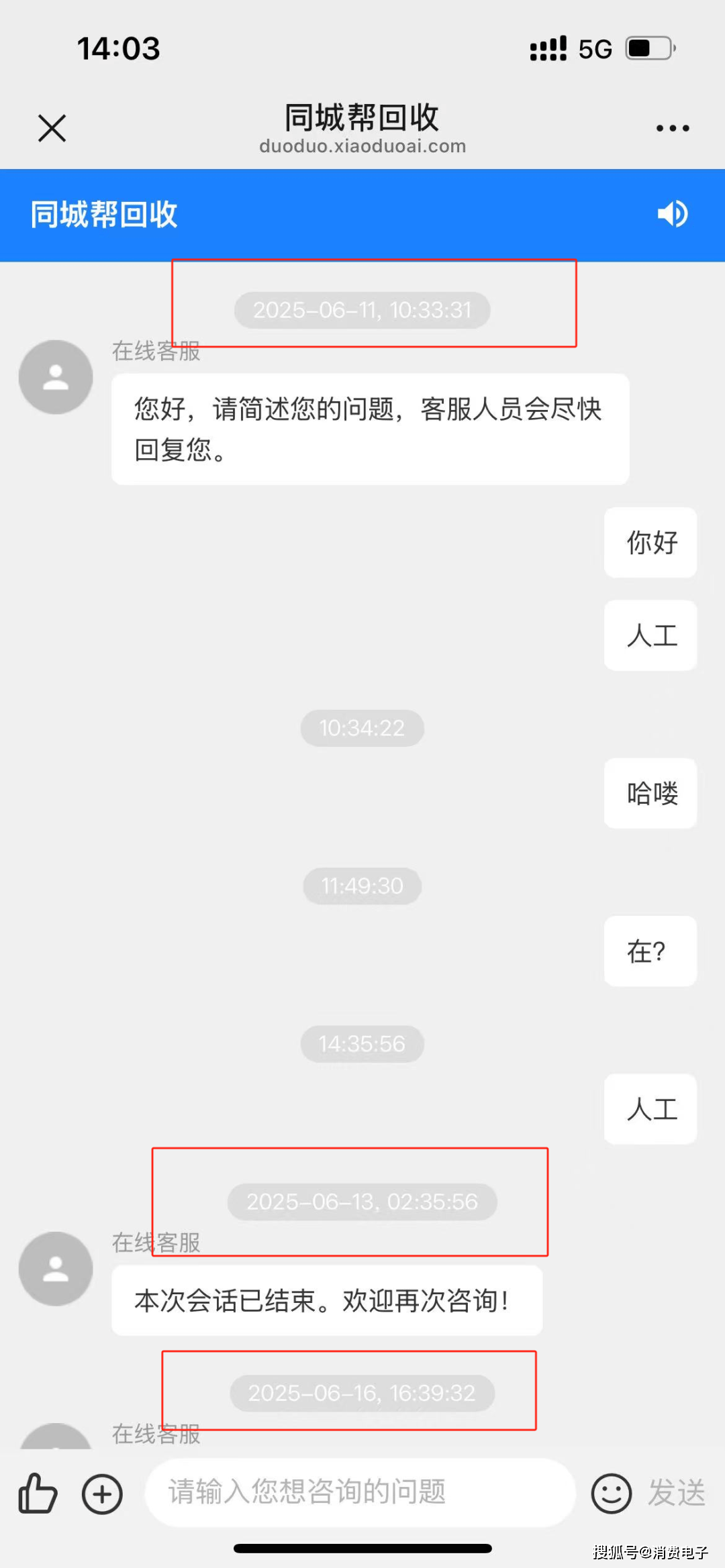Open the plus attachment menu
This screenshot has width=725, height=1568.
(102, 1494)
